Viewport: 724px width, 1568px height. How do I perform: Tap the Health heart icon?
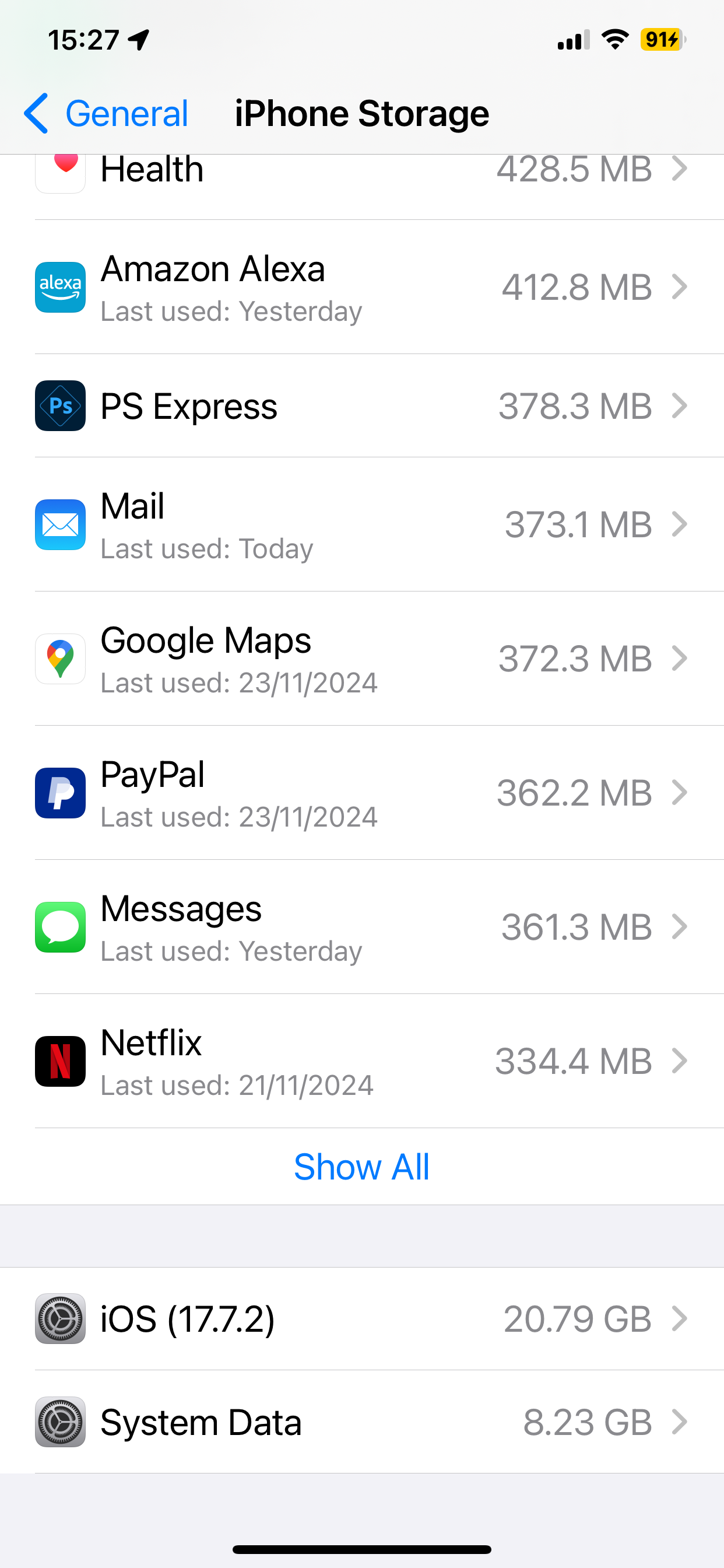pyautogui.click(x=59, y=169)
